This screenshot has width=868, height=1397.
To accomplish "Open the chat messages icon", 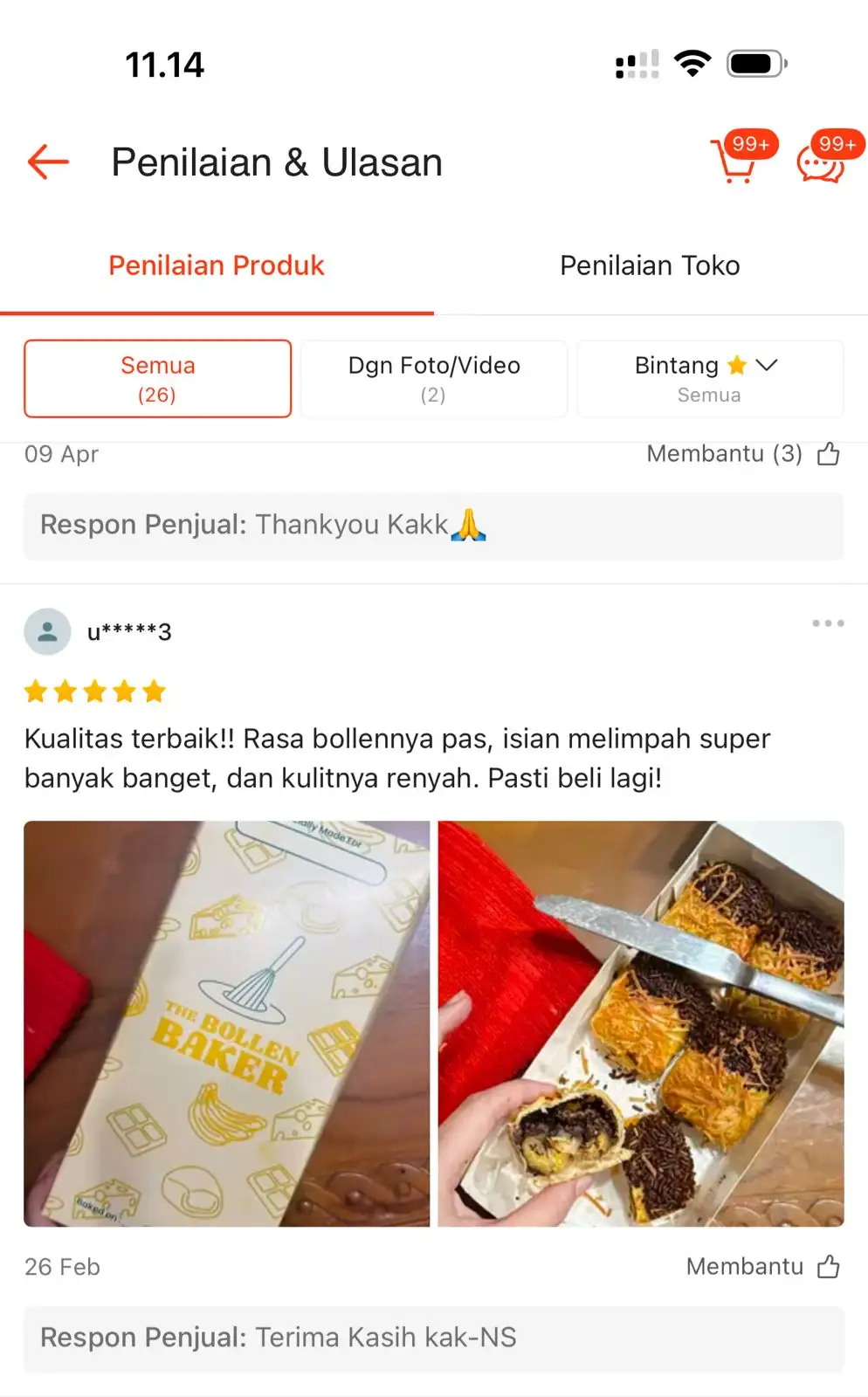I will (x=821, y=162).
